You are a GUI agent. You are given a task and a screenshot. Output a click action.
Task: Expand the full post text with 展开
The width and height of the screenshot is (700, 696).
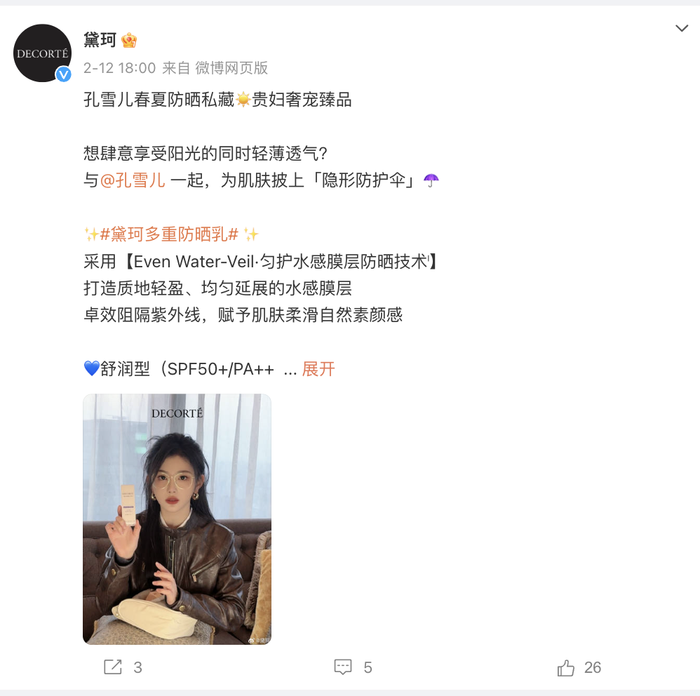tap(318, 369)
